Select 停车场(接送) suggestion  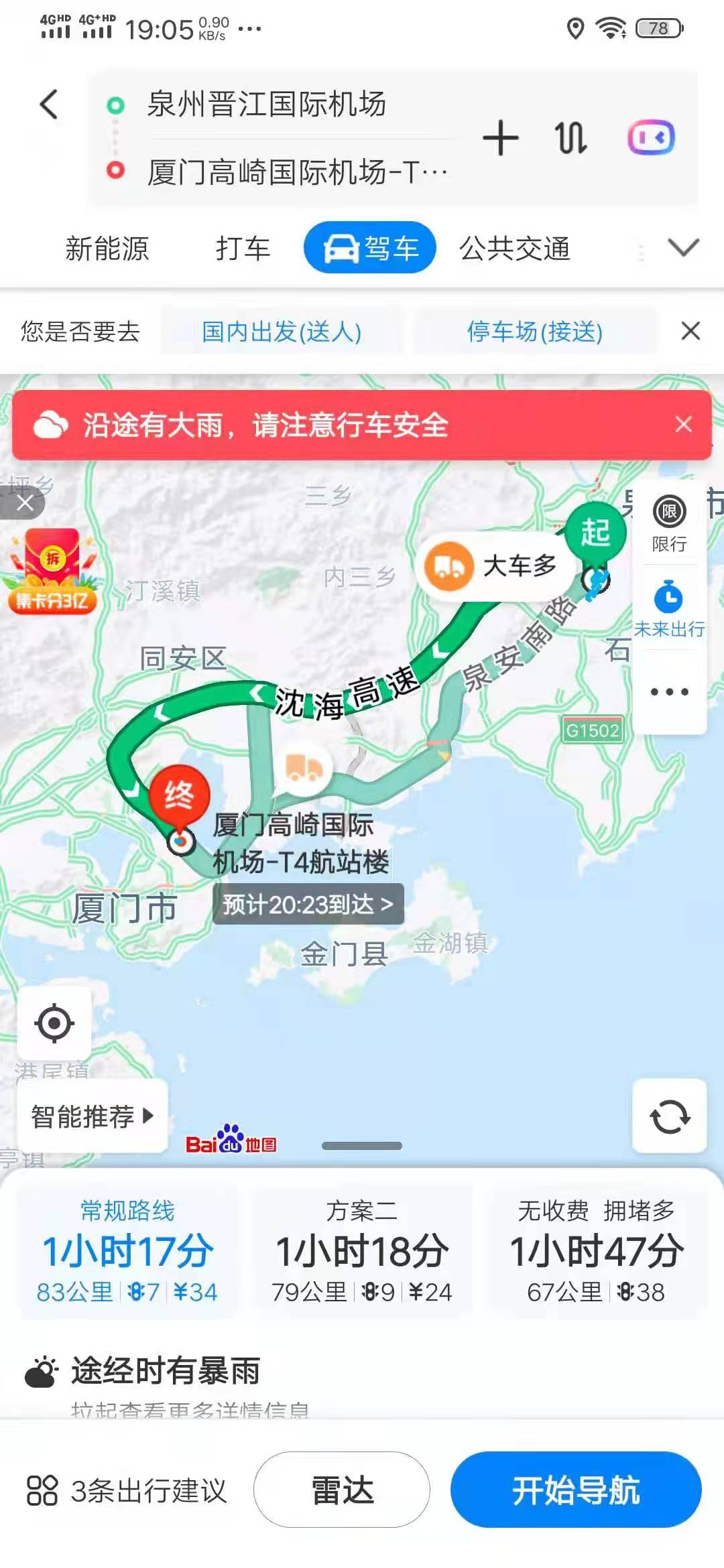click(x=534, y=331)
